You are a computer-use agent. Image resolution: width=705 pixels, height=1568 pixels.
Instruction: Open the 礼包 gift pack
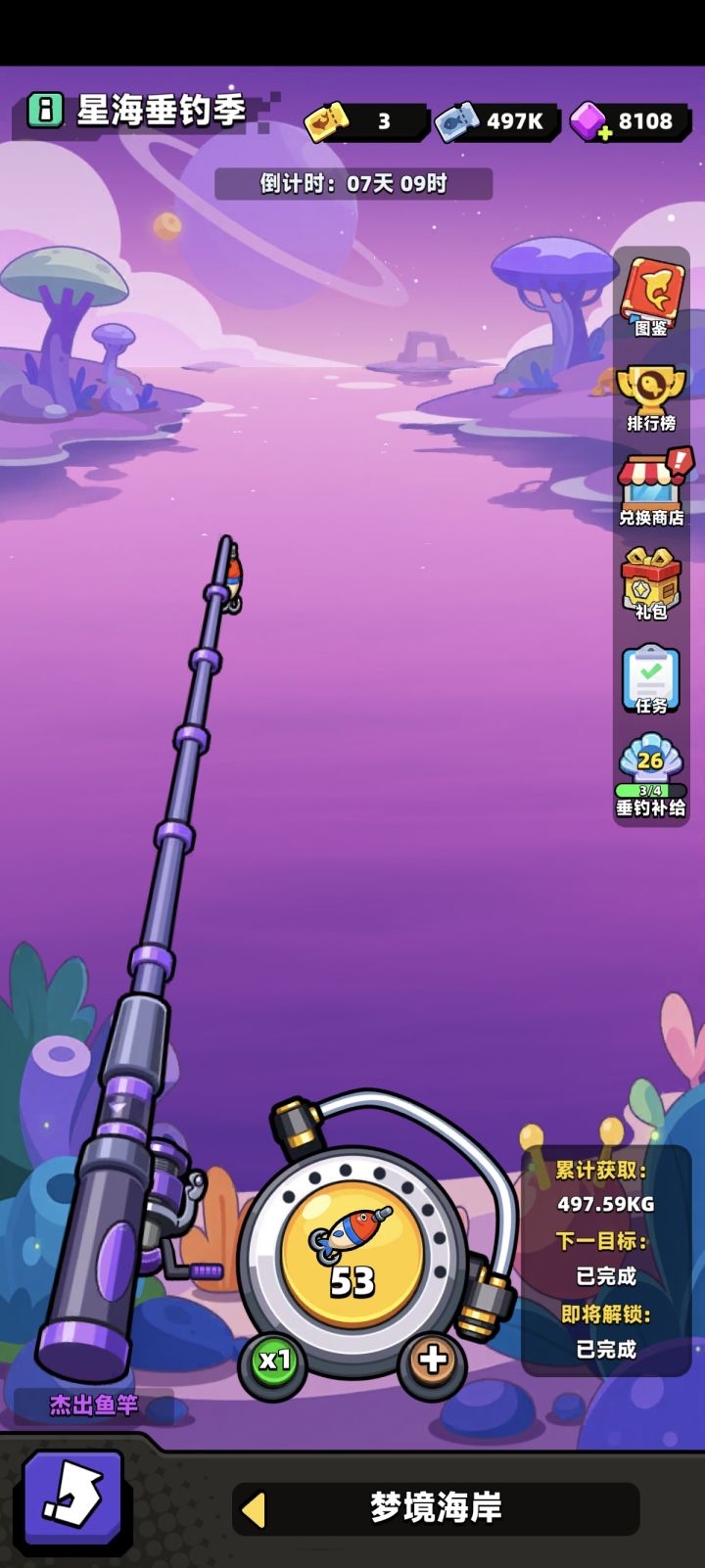click(x=651, y=584)
